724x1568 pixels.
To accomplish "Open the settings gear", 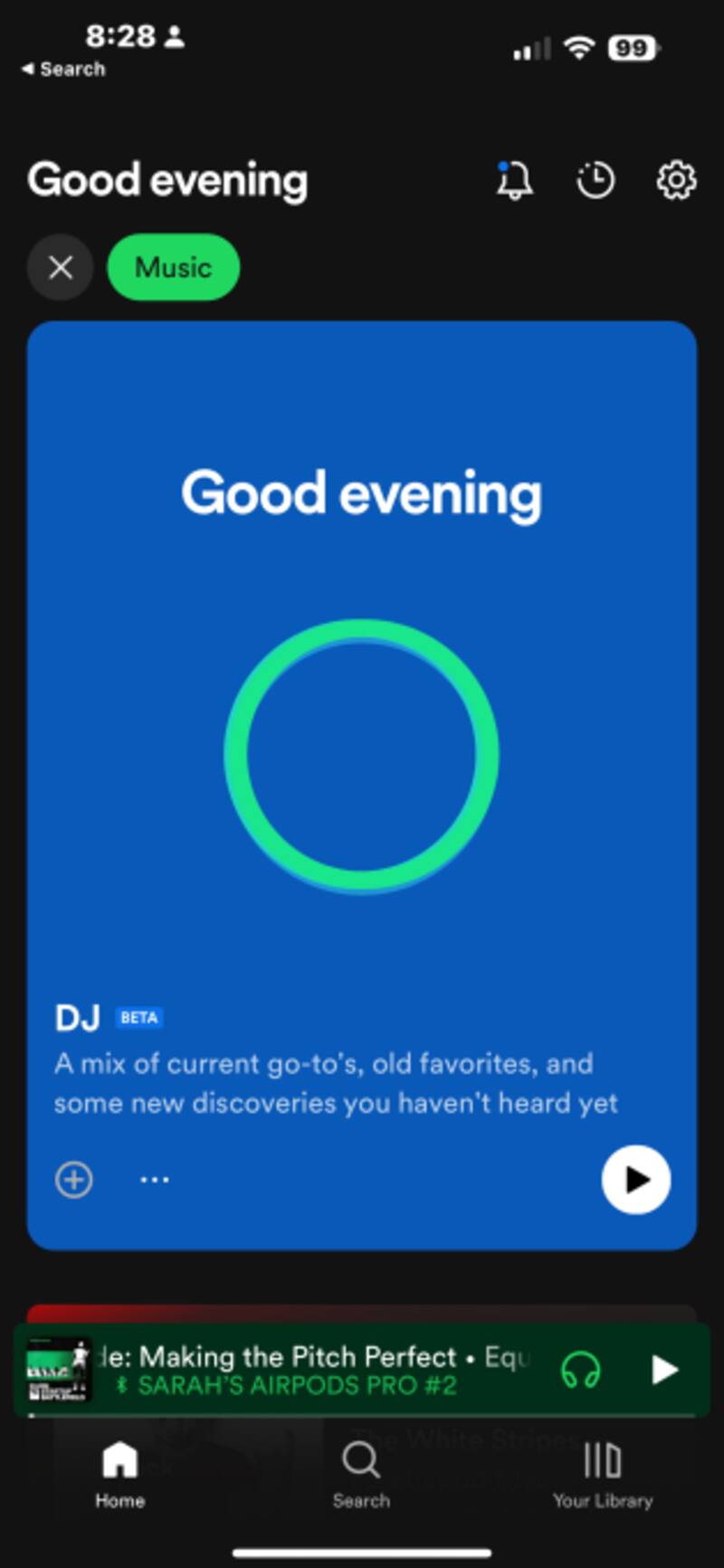I will 676,180.
